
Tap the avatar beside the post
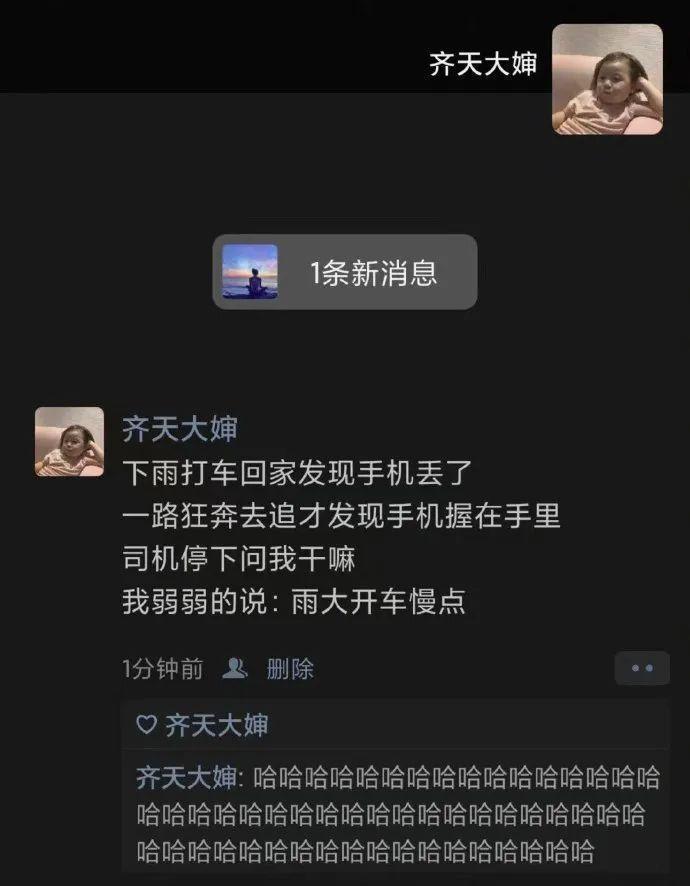coord(69,441)
